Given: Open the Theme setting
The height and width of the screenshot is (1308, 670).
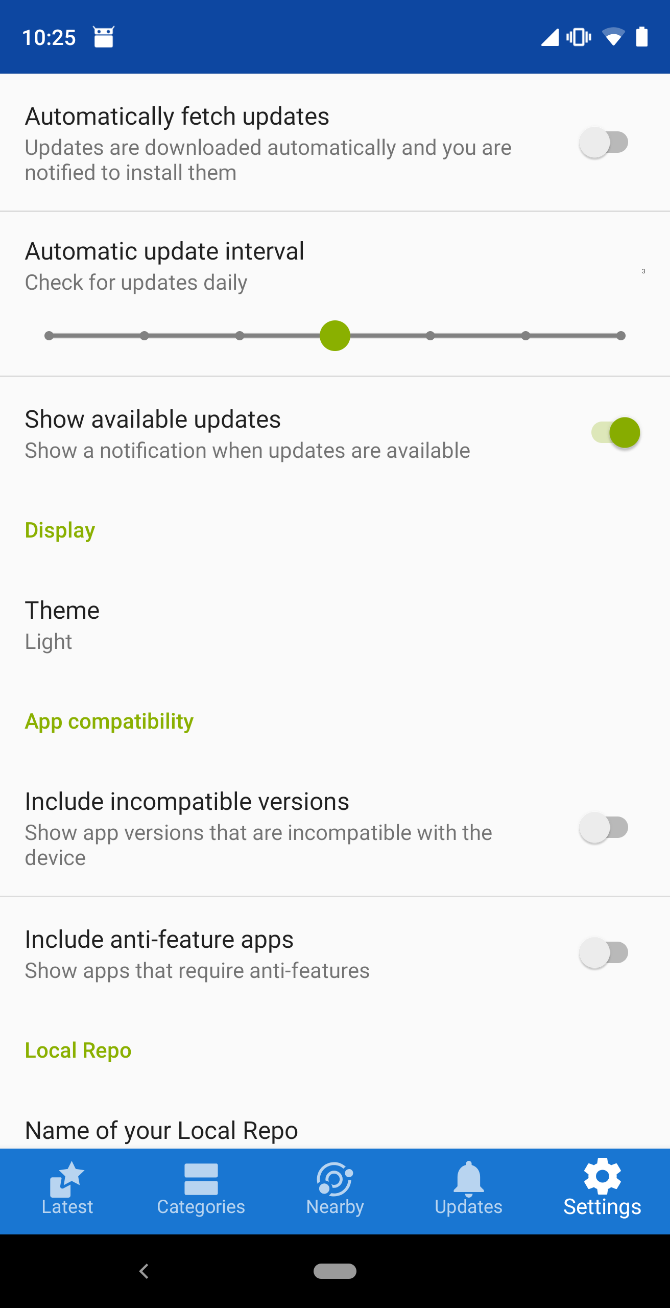Looking at the screenshot, I should coord(62,625).
